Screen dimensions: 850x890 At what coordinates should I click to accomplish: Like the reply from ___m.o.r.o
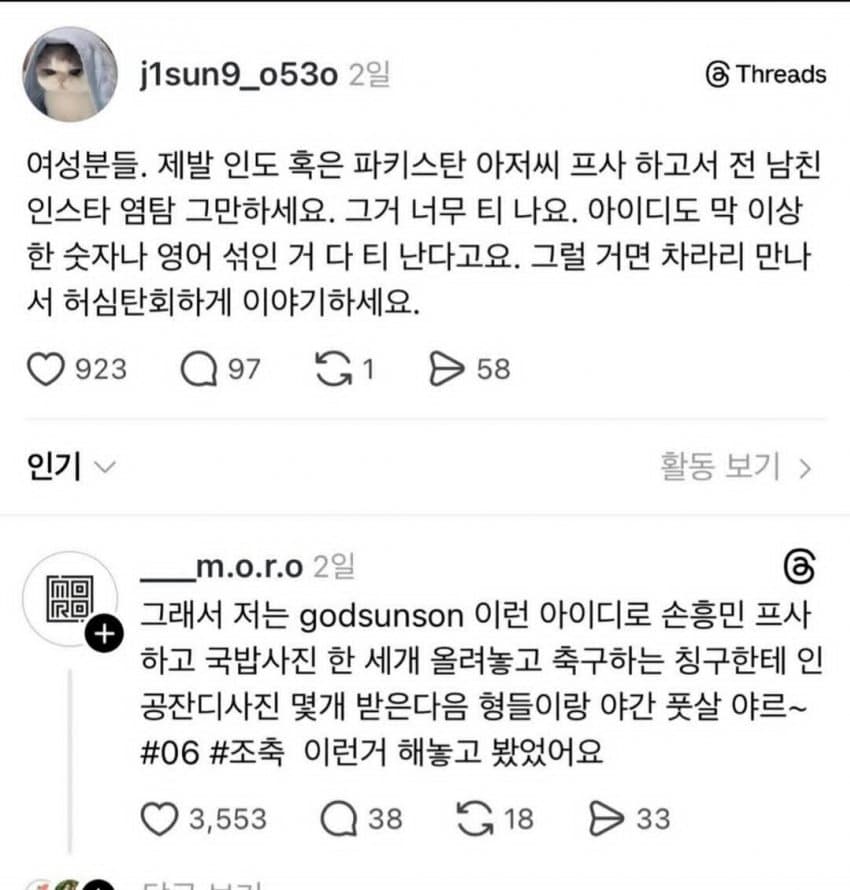158,820
